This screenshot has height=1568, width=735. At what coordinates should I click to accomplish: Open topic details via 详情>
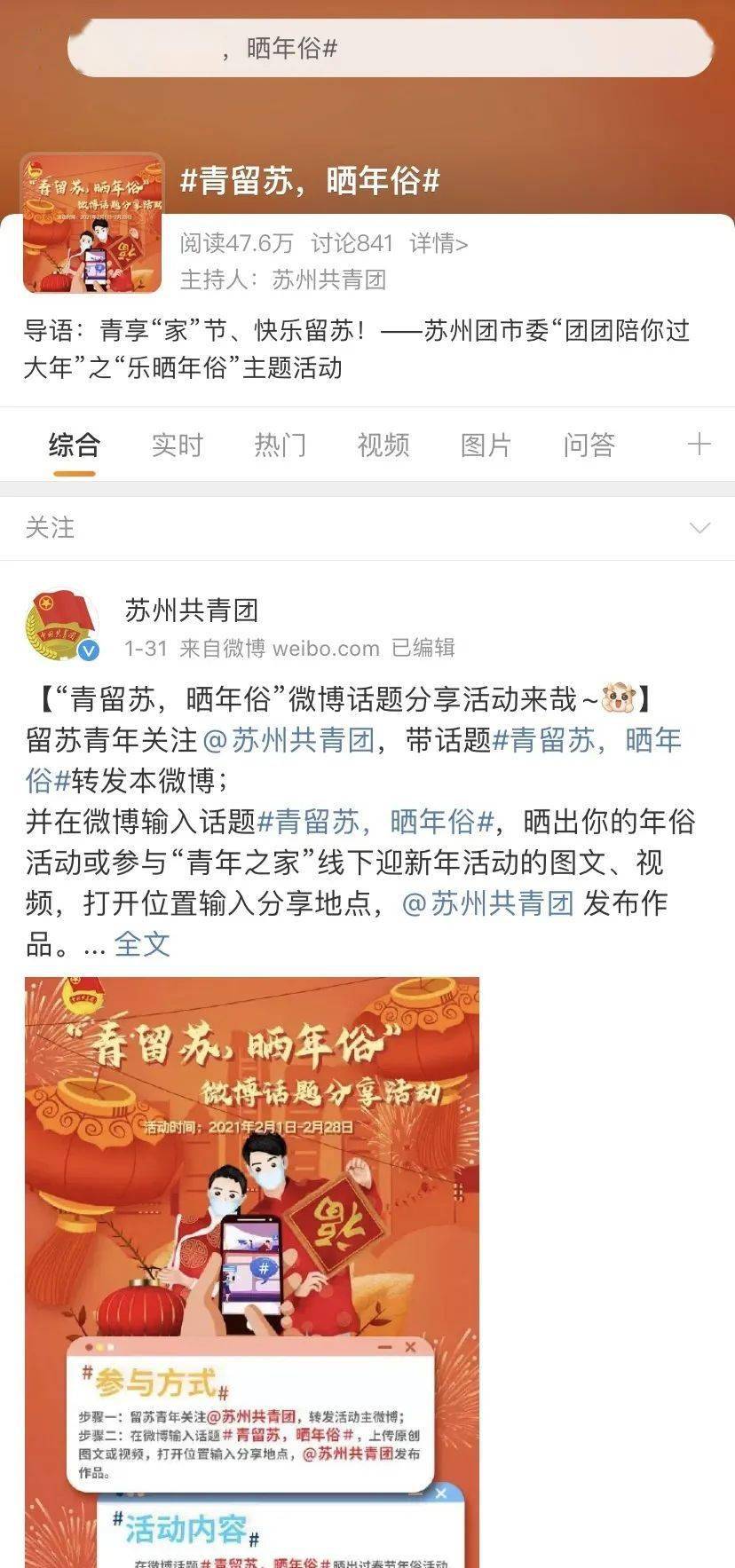pos(439,243)
